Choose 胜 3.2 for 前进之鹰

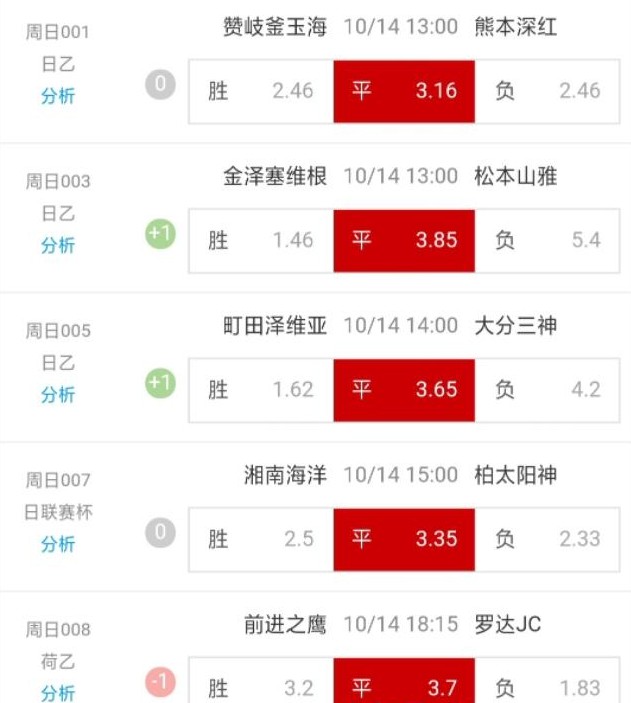[261, 687]
